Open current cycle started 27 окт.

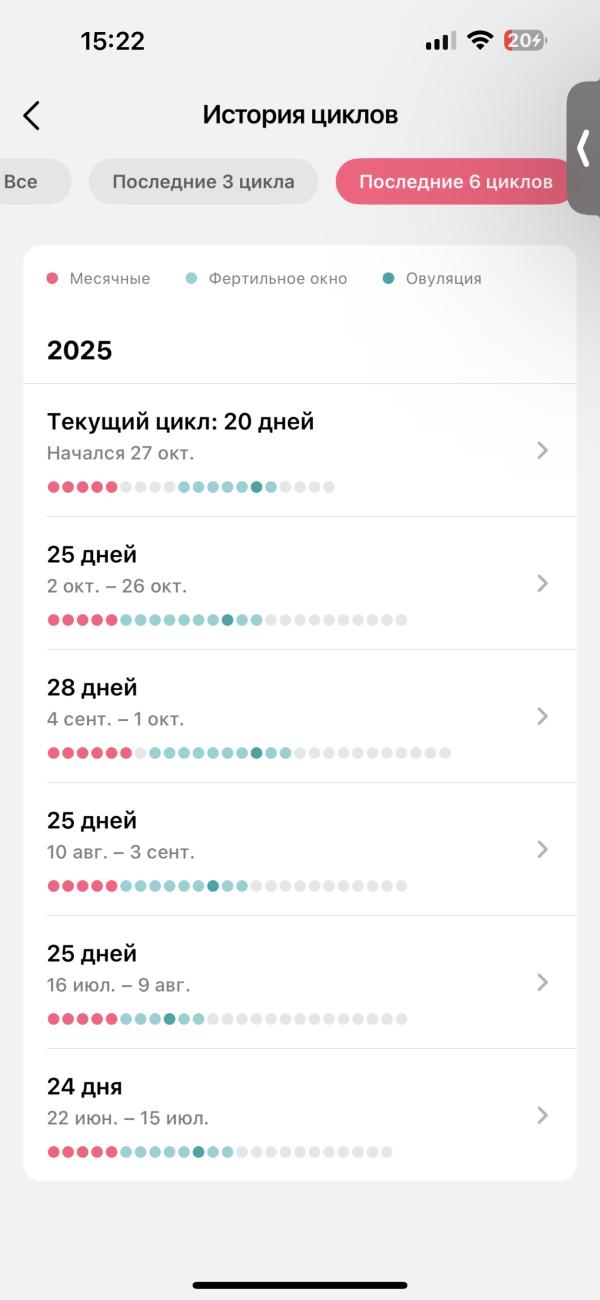point(300,450)
